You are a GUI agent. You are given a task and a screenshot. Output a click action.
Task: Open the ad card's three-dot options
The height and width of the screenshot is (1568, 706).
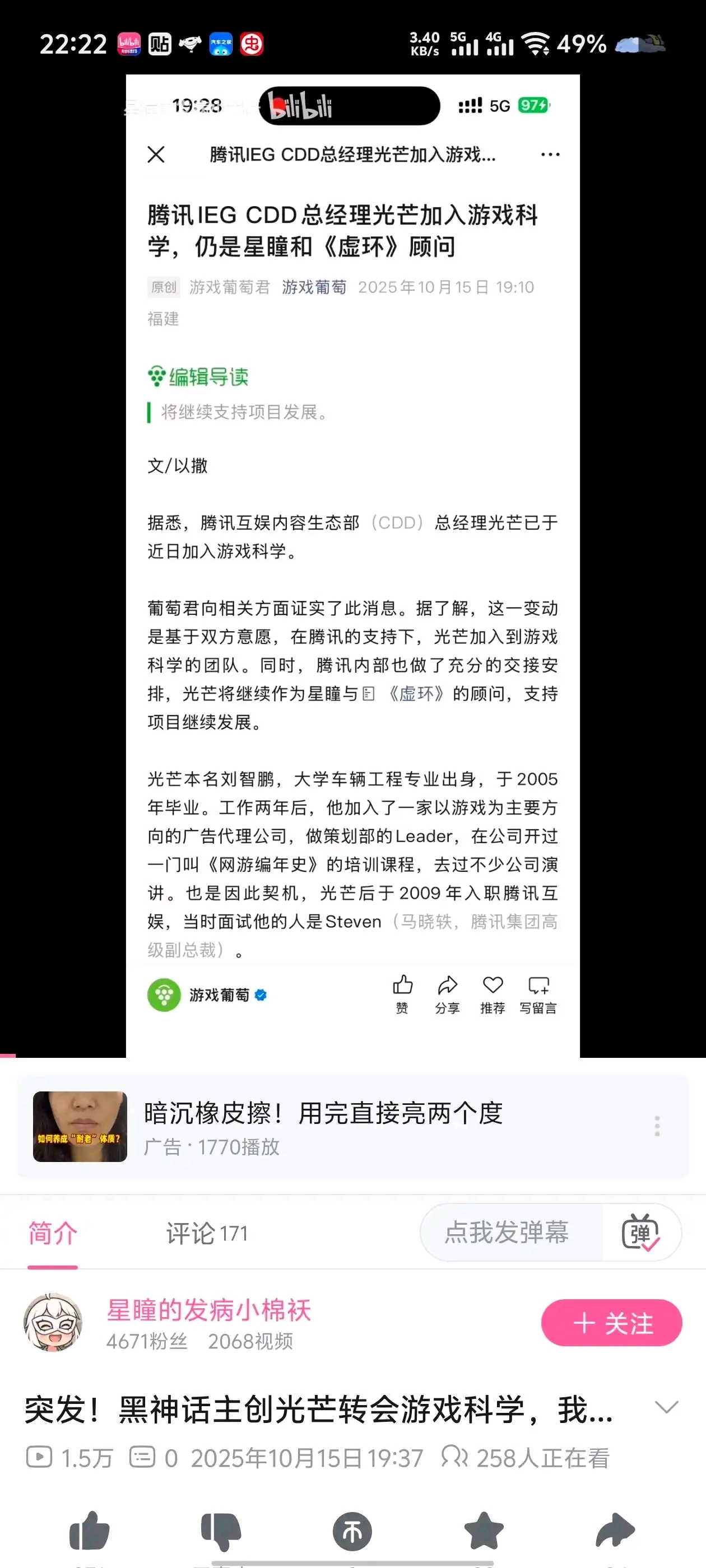coord(657,1126)
